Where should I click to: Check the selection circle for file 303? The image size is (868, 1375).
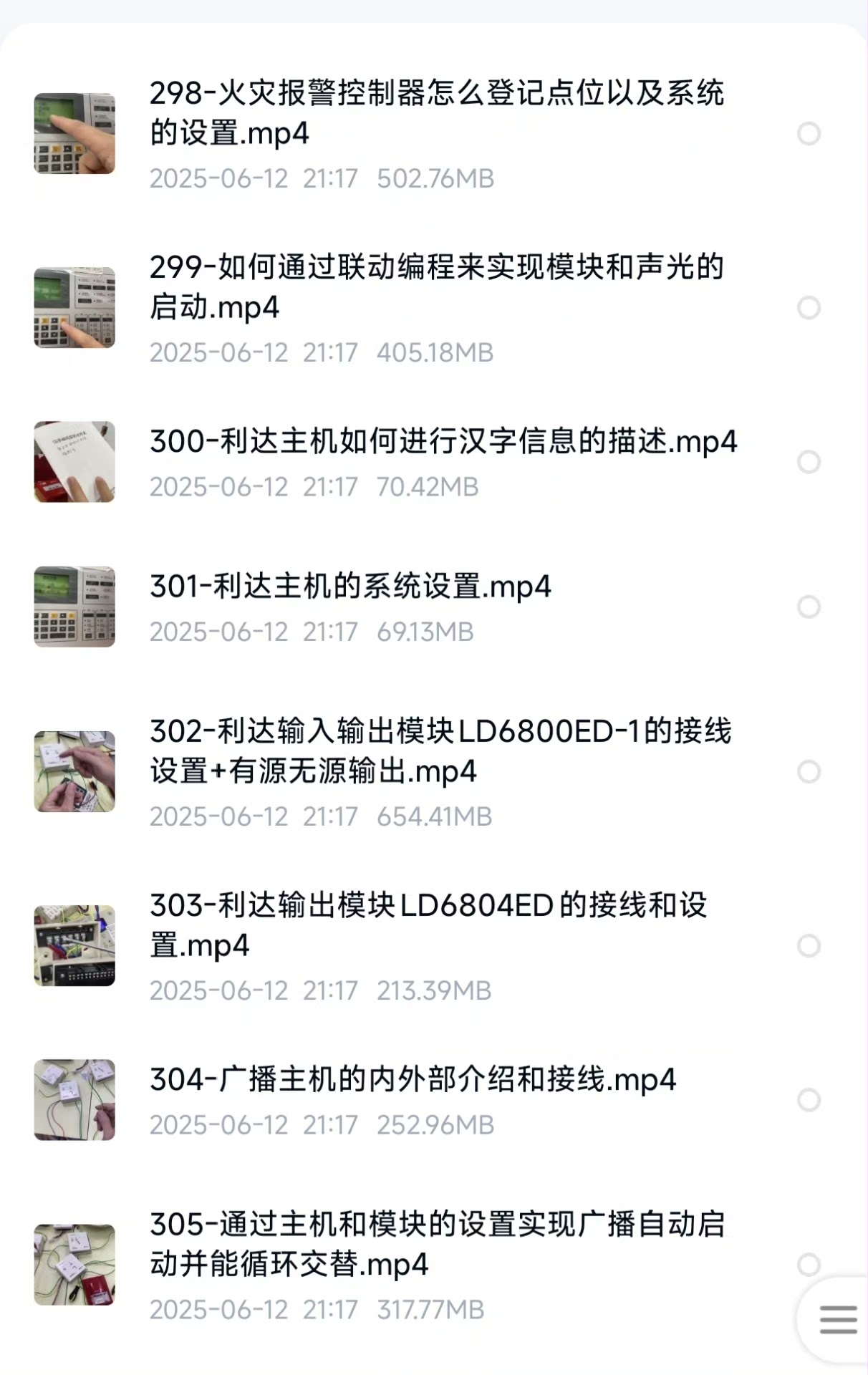(x=809, y=946)
